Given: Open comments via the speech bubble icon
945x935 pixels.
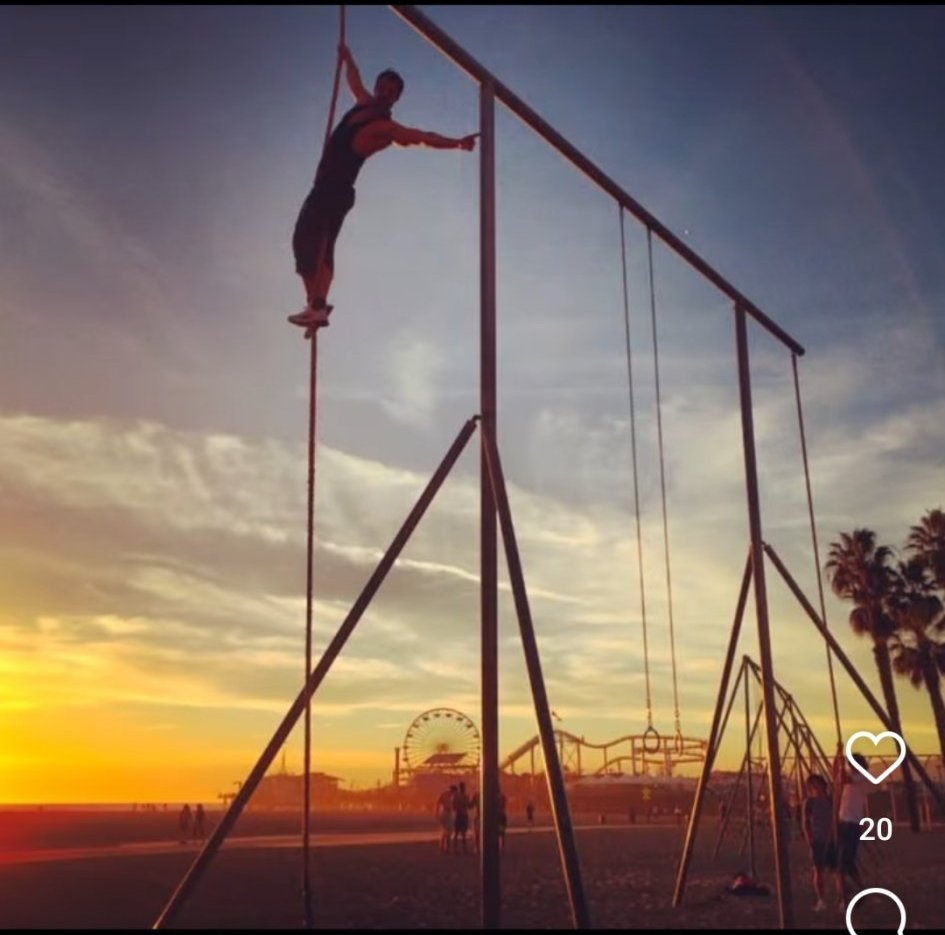Looking at the screenshot, I should (x=876, y=912).
